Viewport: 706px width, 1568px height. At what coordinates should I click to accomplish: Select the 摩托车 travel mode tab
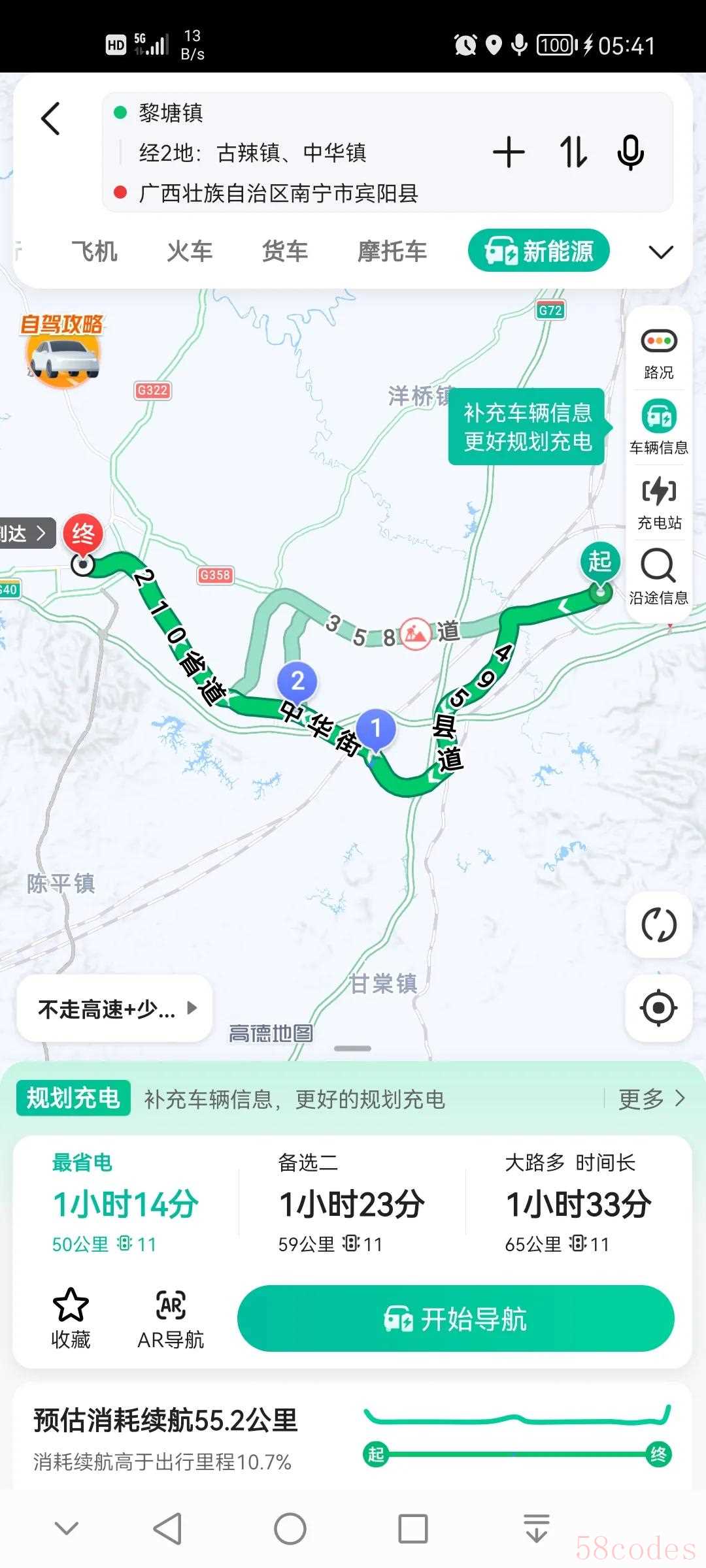(x=392, y=252)
